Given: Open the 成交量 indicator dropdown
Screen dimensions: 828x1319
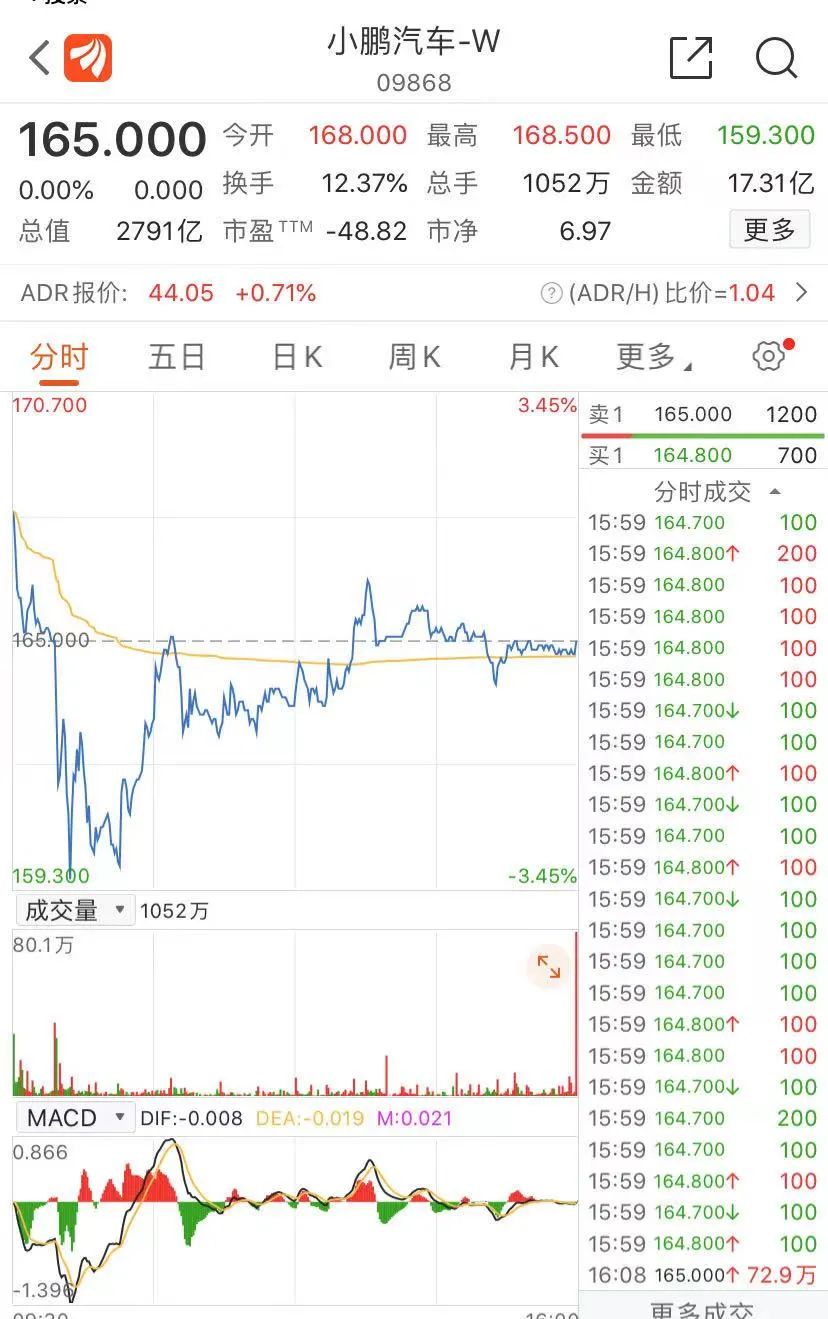Looking at the screenshot, I should pyautogui.click(x=74, y=910).
